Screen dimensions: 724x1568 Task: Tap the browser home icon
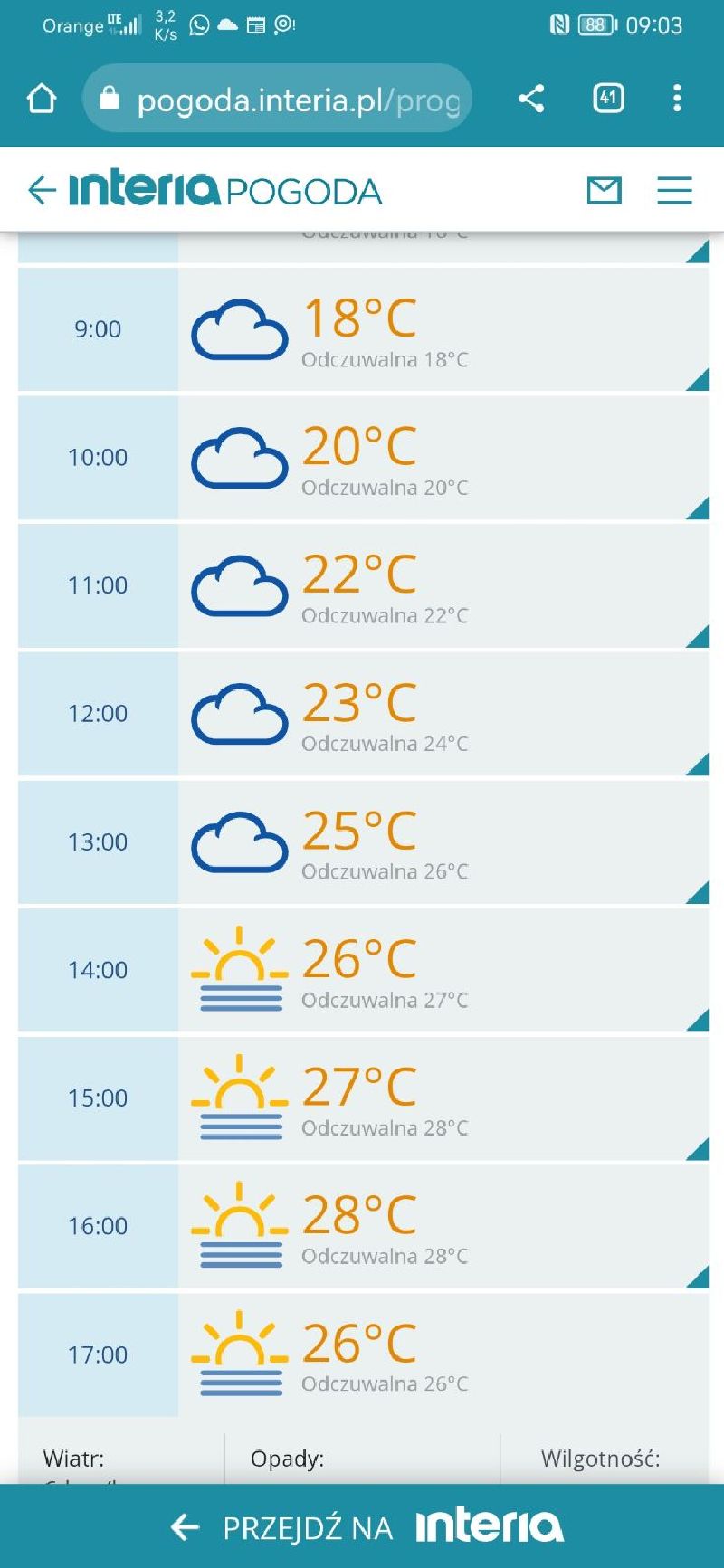42,98
